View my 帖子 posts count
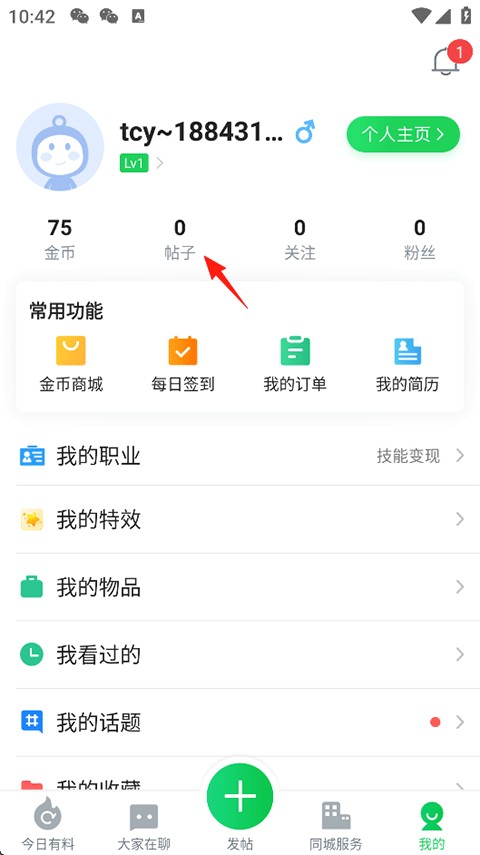The width and height of the screenshot is (480, 855). point(180,239)
